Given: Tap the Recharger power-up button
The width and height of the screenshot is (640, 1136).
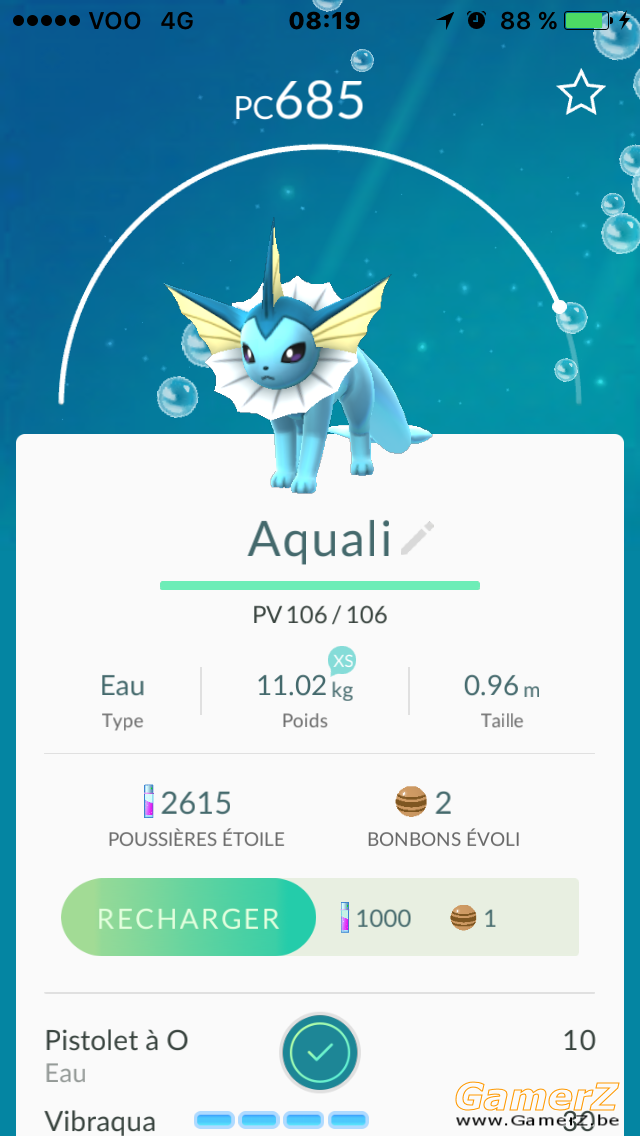Looking at the screenshot, I should pyautogui.click(x=188, y=917).
